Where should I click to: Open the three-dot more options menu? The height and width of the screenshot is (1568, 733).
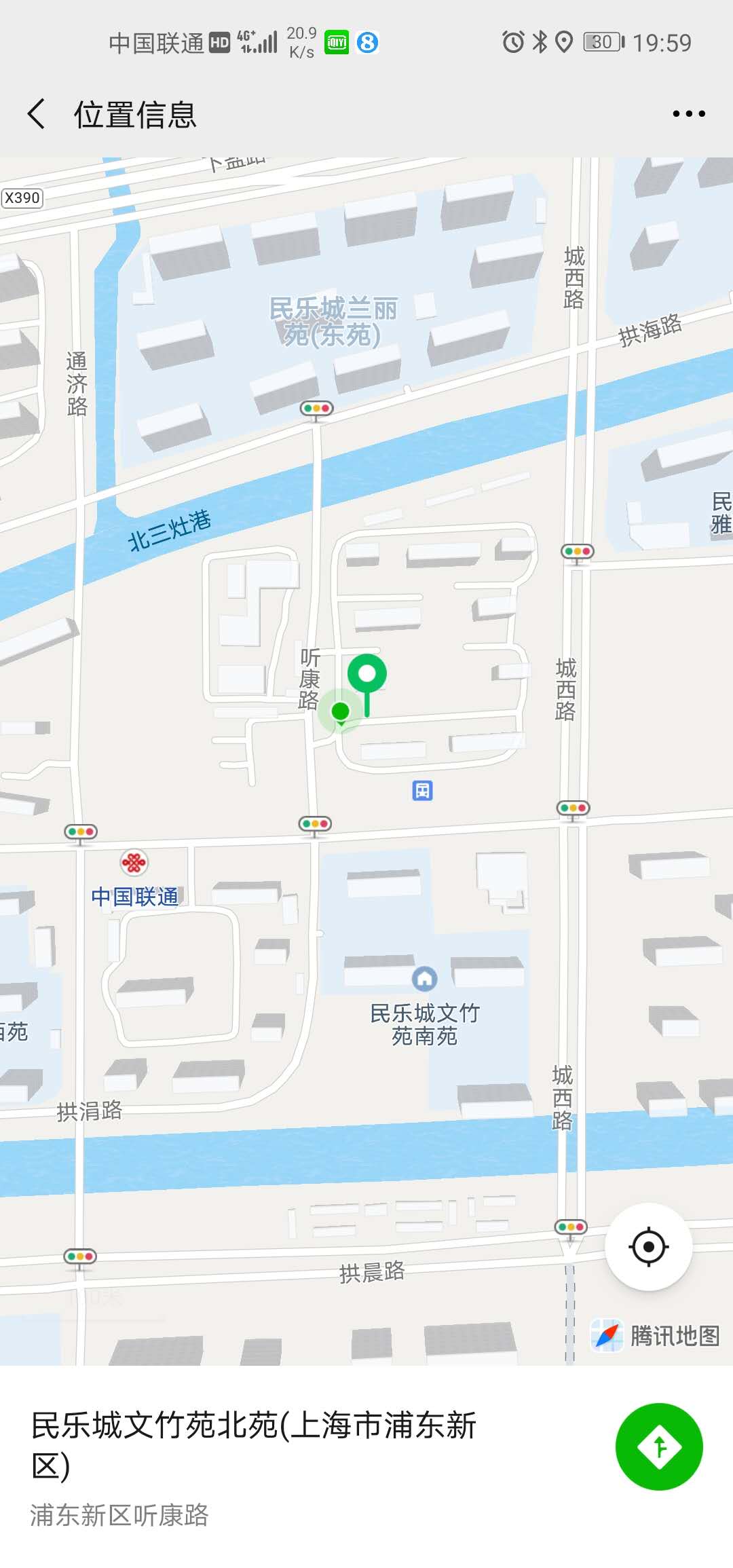688,113
